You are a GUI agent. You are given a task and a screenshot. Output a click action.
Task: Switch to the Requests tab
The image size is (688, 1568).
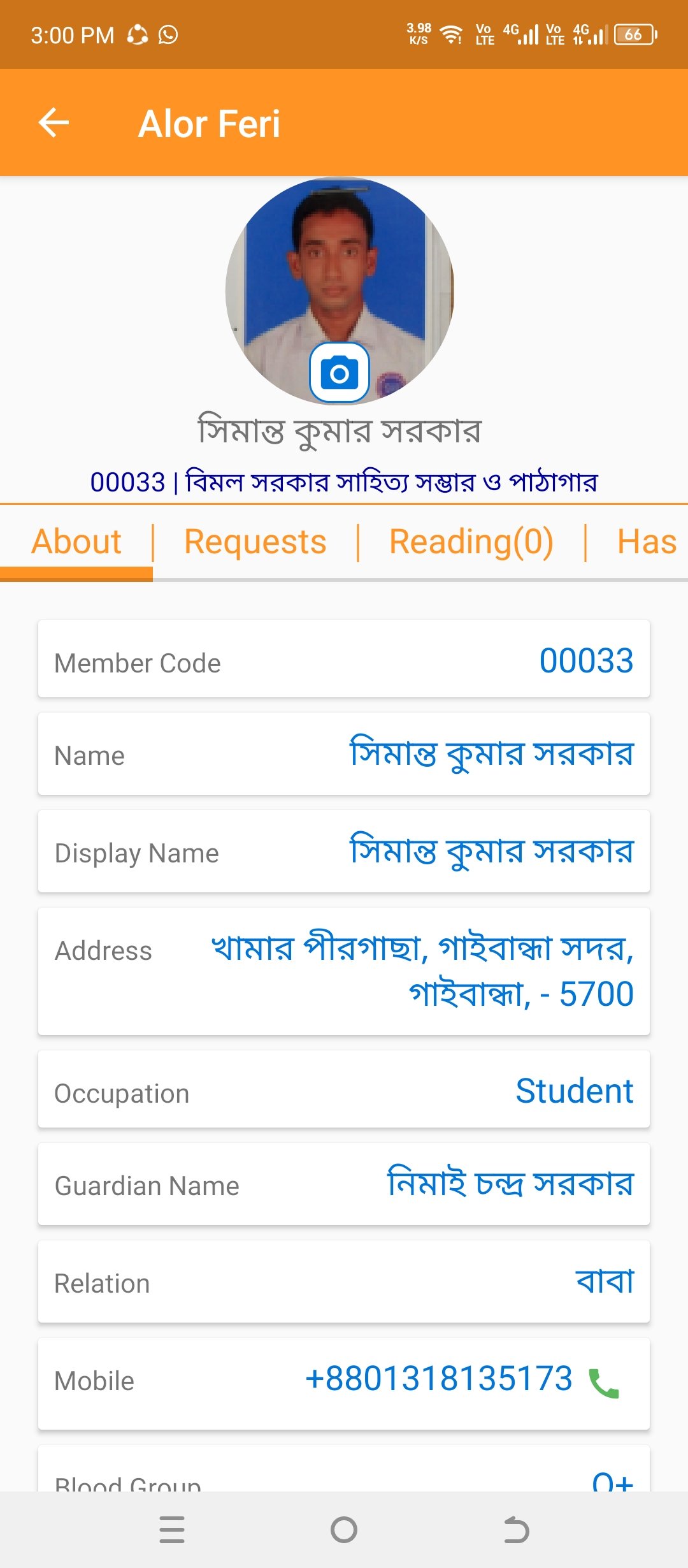[x=255, y=542]
